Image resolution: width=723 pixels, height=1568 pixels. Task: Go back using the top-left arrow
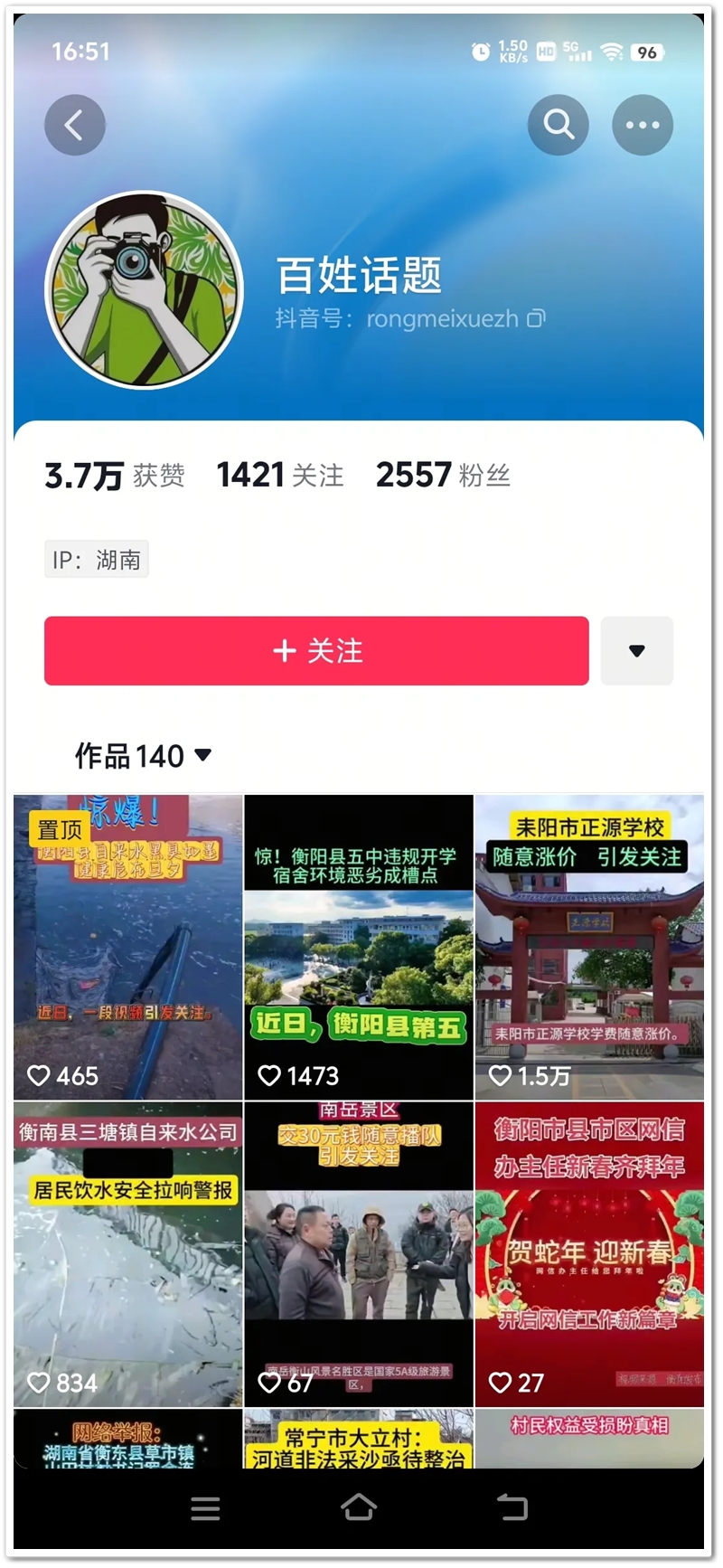pos(75,125)
